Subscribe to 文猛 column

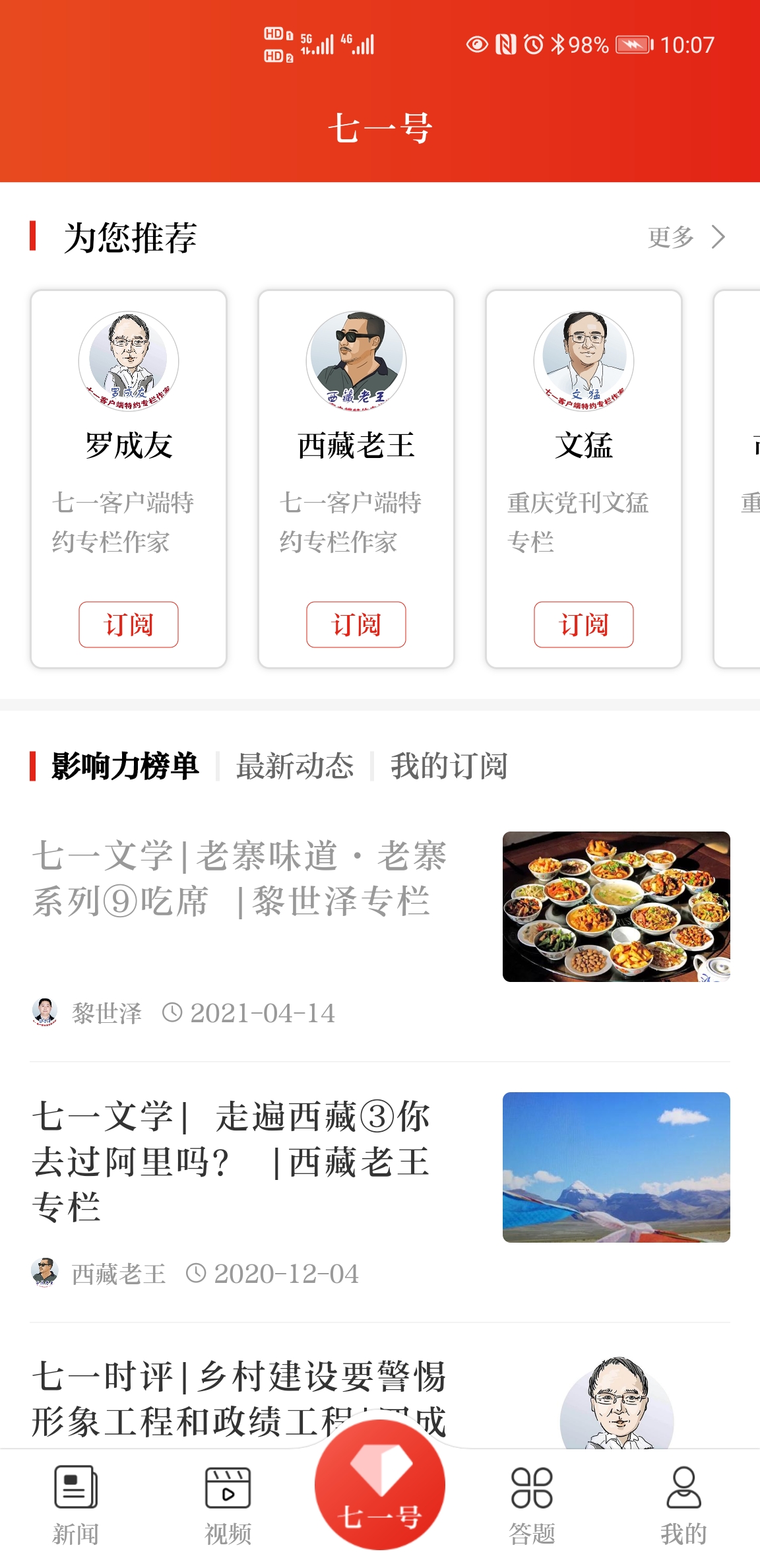[x=584, y=624]
